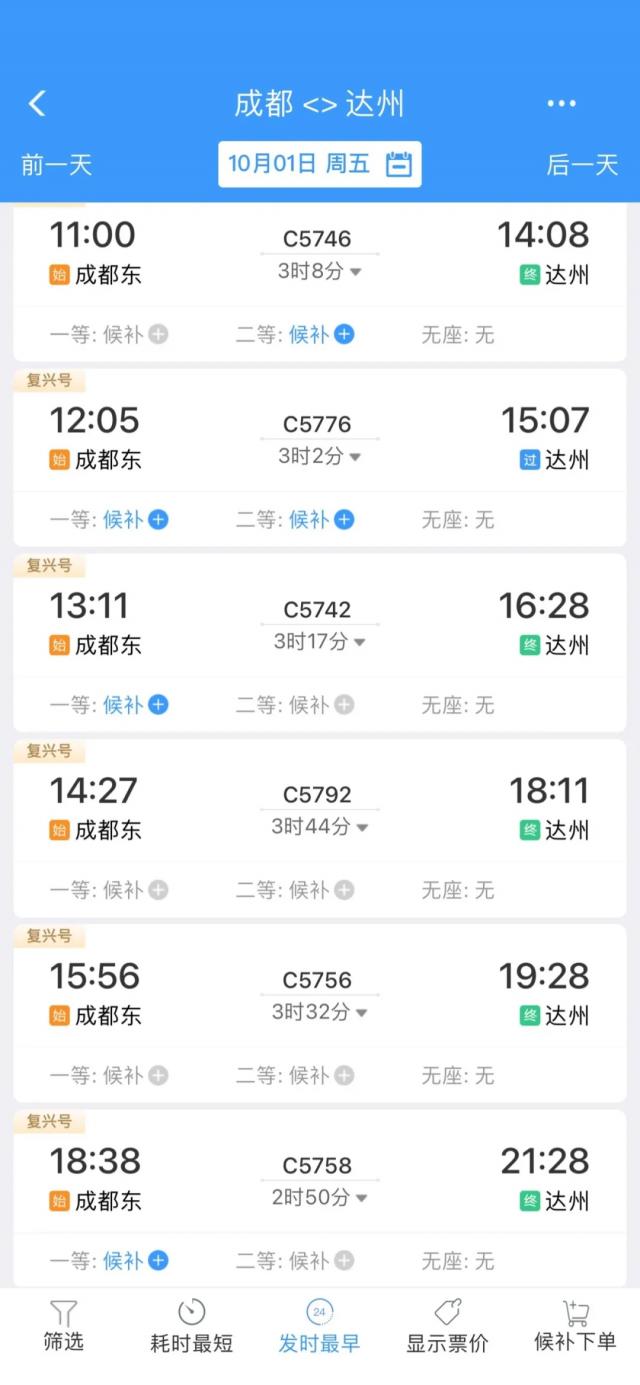Sort by shortest duration (耗时最短)

(x=191, y=1327)
